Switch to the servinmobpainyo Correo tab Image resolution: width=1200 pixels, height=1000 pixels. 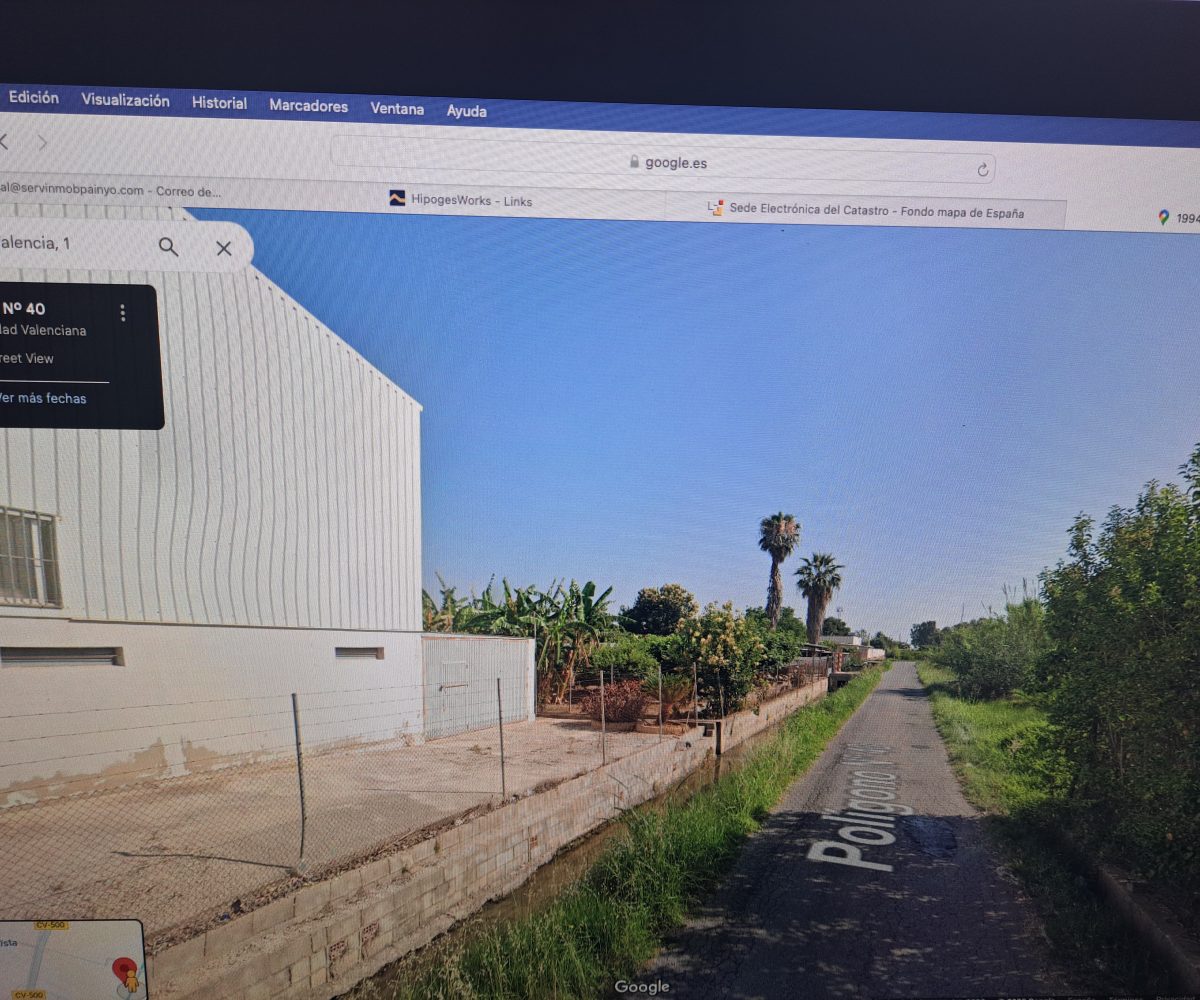click(110, 190)
